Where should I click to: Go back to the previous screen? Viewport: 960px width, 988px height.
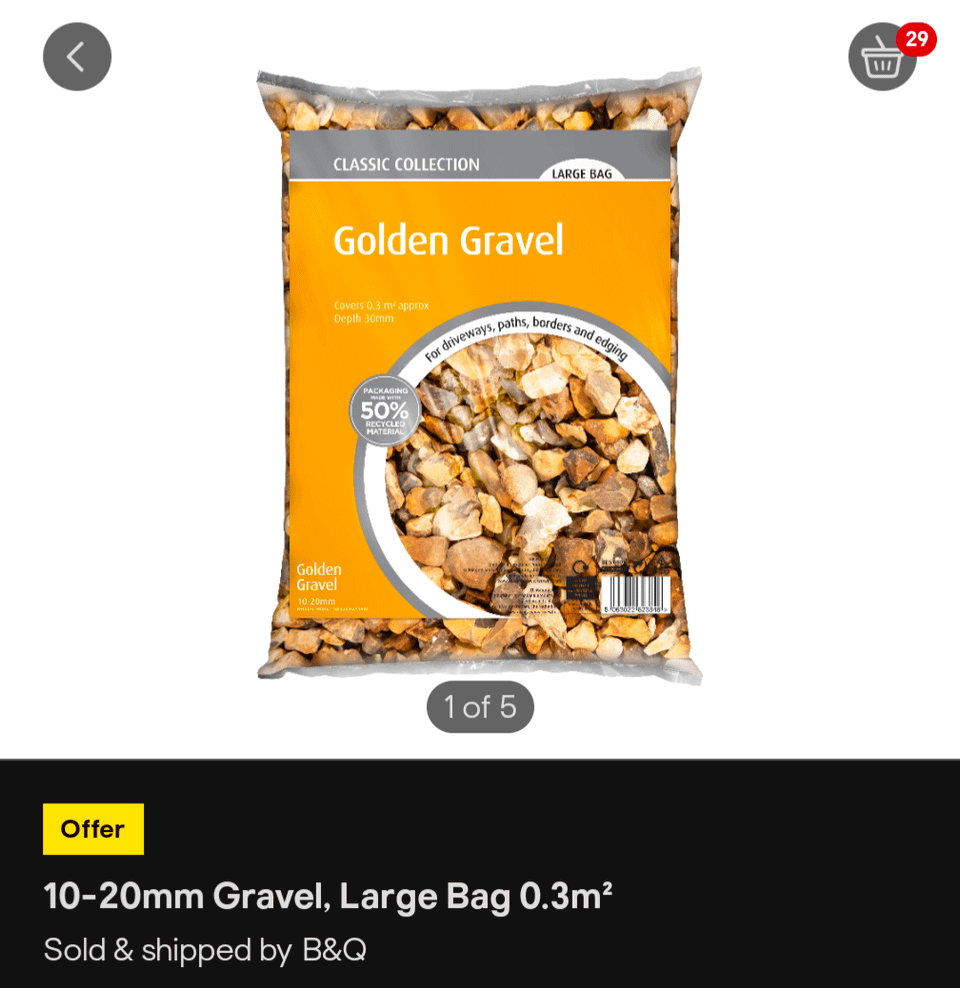(x=77, y=57)
